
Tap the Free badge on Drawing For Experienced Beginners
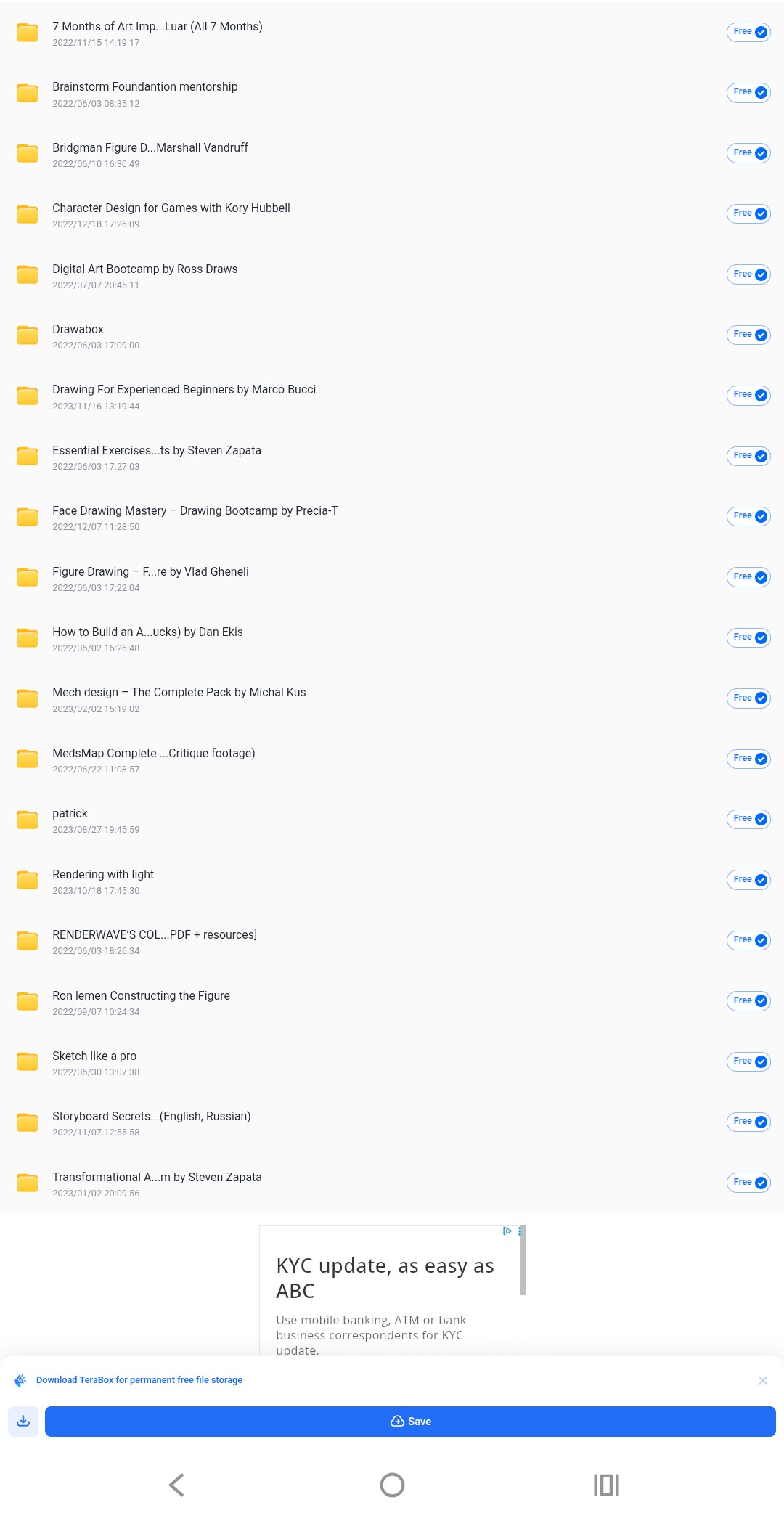tap(748, 395)
